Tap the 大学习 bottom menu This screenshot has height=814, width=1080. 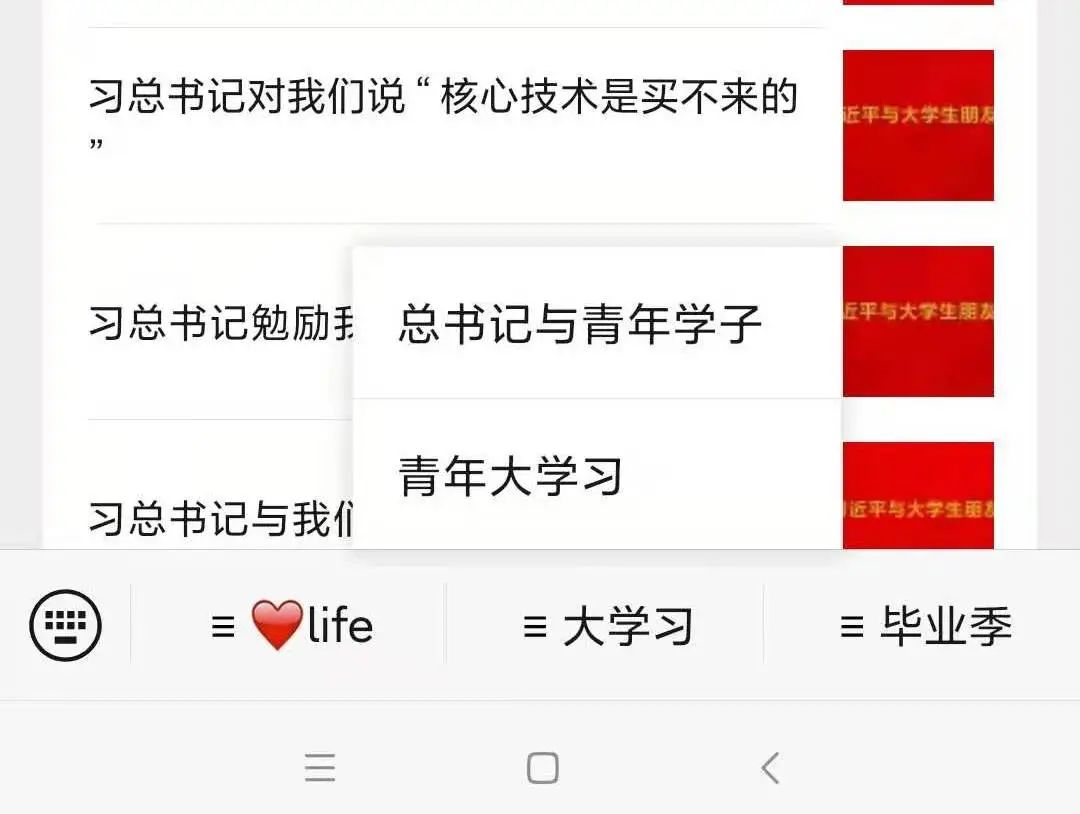(x=607, y=627)
